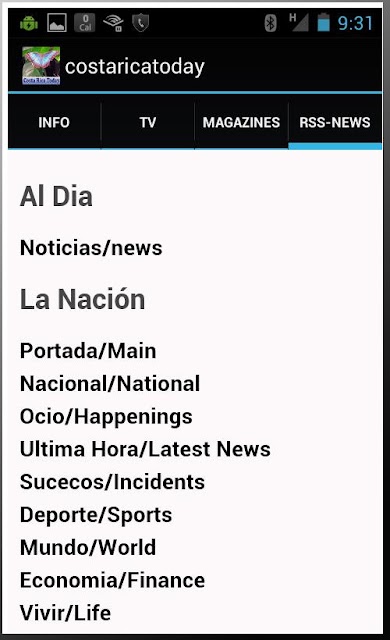Open the TV tab
Screen dimensions: 390x640
[148, 122]
